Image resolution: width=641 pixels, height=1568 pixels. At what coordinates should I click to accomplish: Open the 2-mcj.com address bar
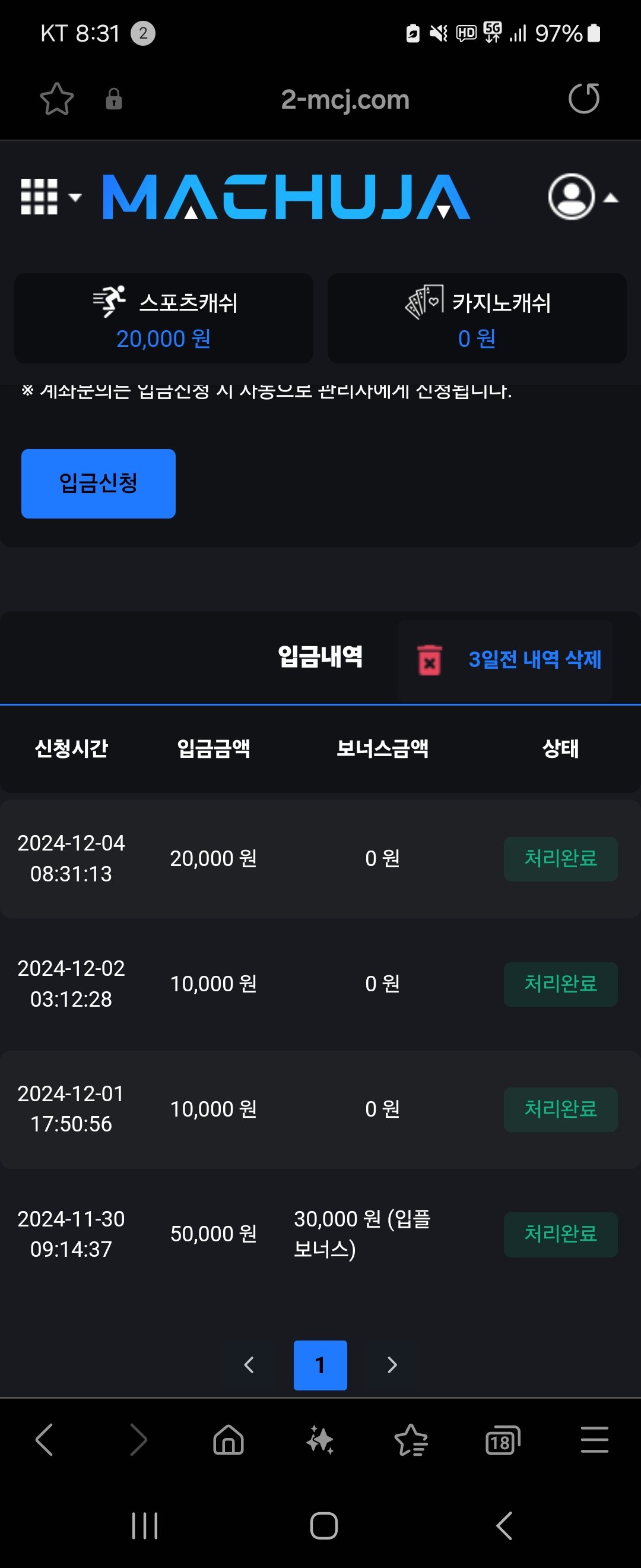(x=345, y=100)
